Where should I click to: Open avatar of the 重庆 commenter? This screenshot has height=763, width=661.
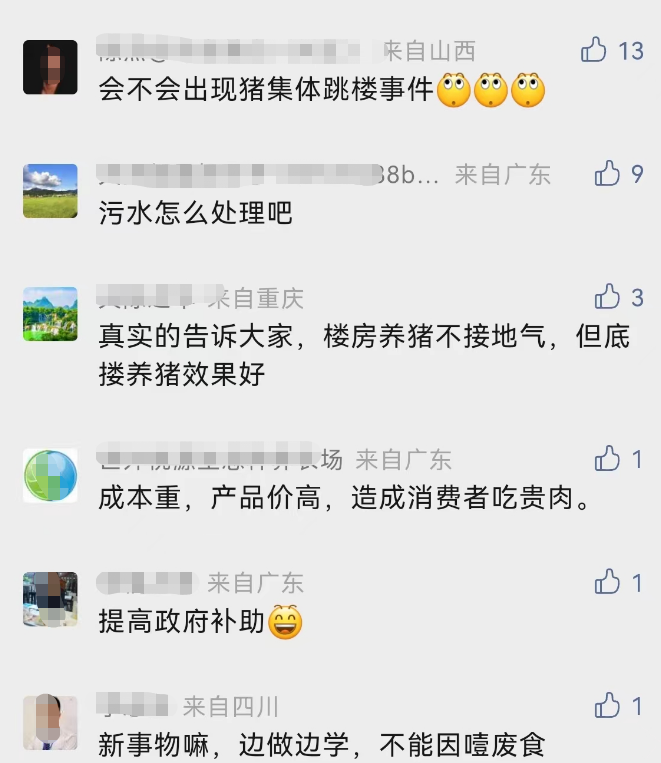coord(50,314)
